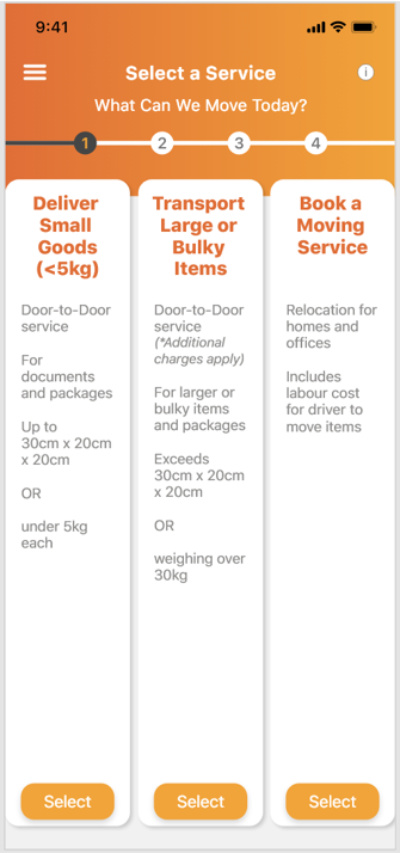Jump to step 3 indicator
Image resolution: width=400 pixels, height=853 pixels.
coord(239,144)
